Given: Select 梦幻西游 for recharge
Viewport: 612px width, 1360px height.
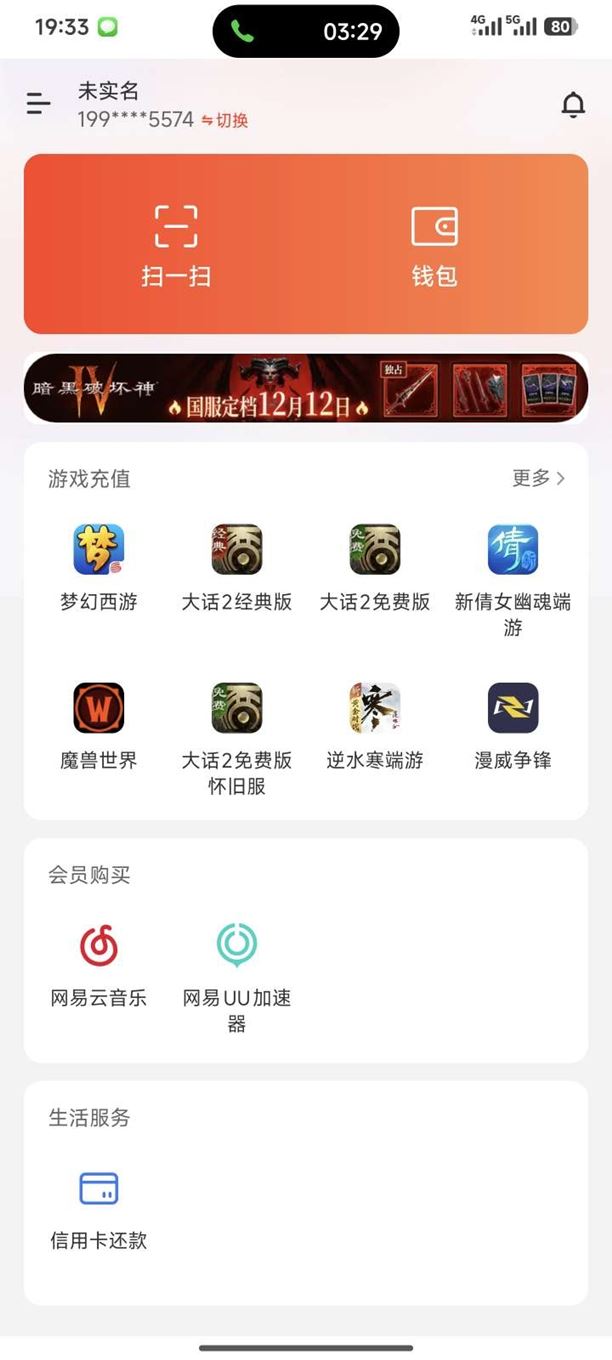Looking at the screenshot, I should (98, 567).
